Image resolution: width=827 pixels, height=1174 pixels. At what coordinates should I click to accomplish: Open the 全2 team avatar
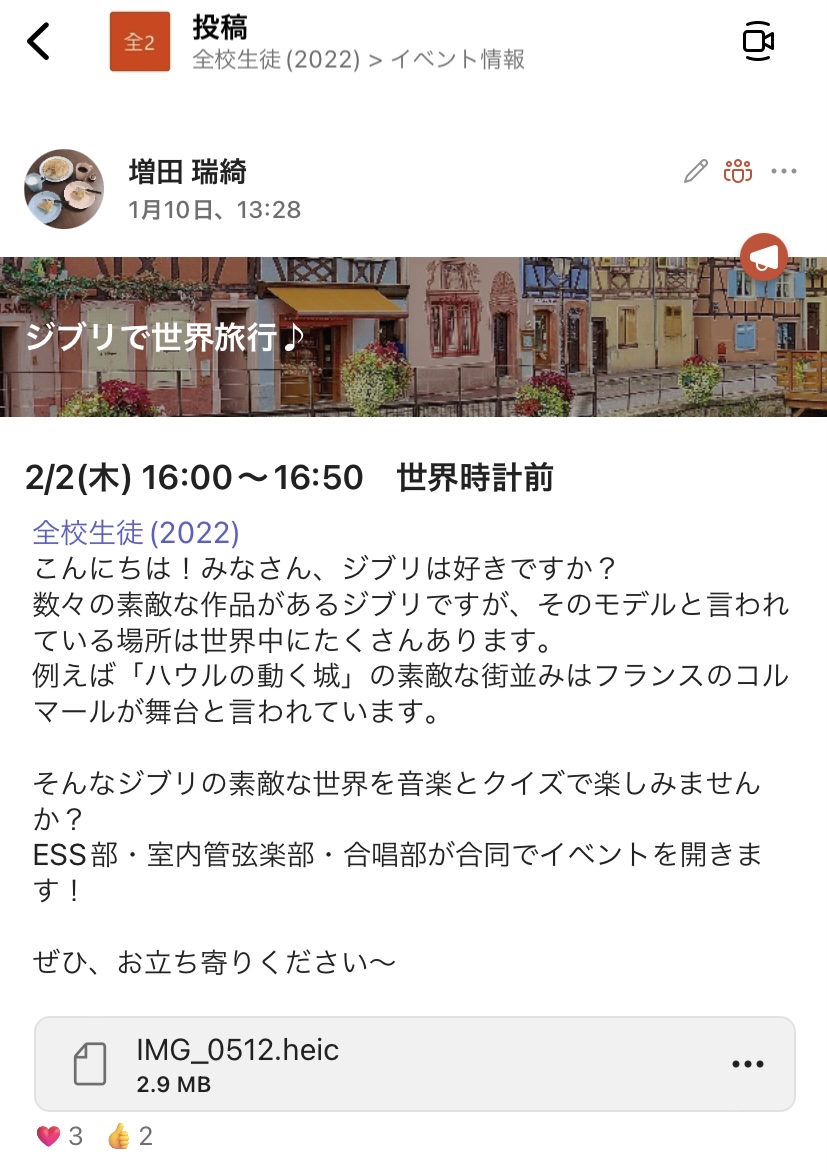pyautogui.click(x=139, y=42)
